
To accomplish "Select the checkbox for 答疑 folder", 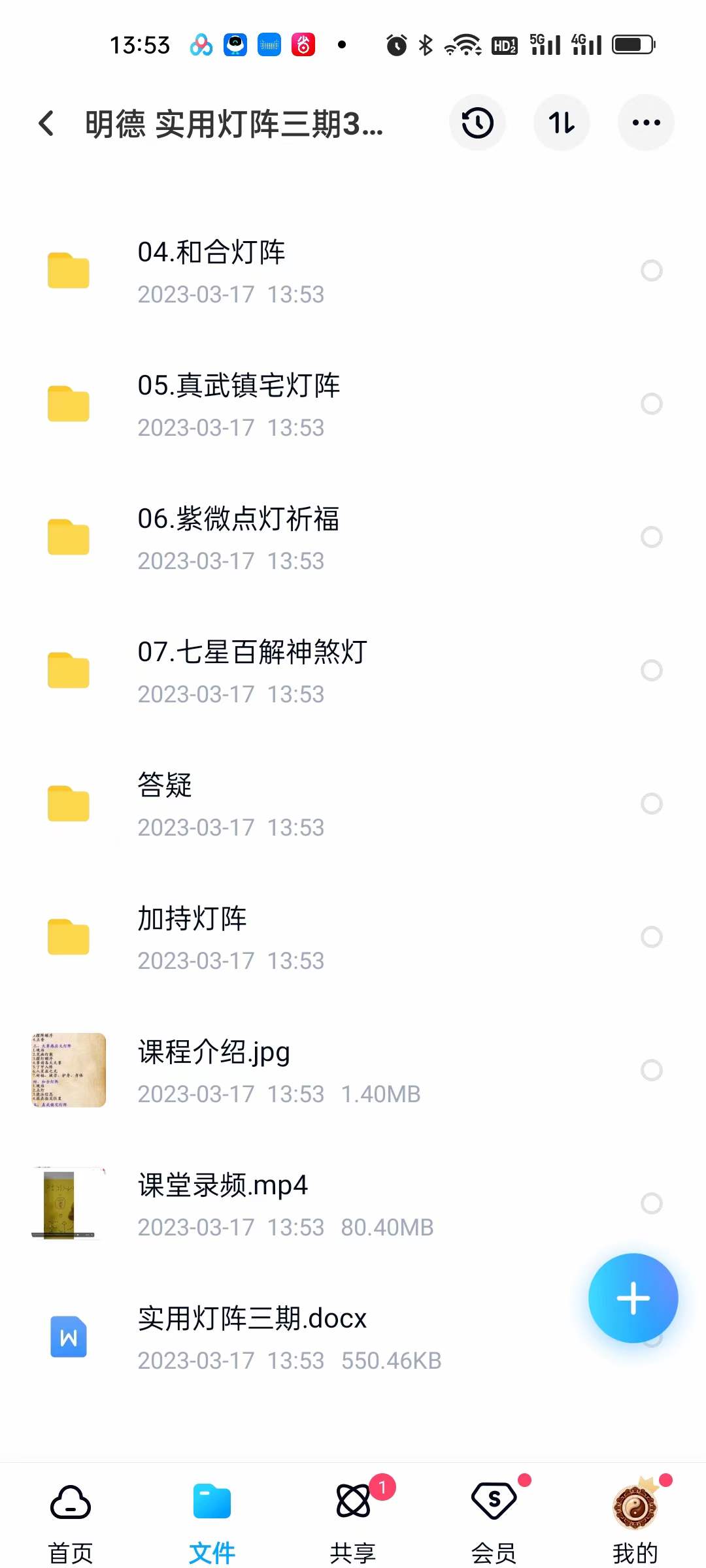I will 651,804.
